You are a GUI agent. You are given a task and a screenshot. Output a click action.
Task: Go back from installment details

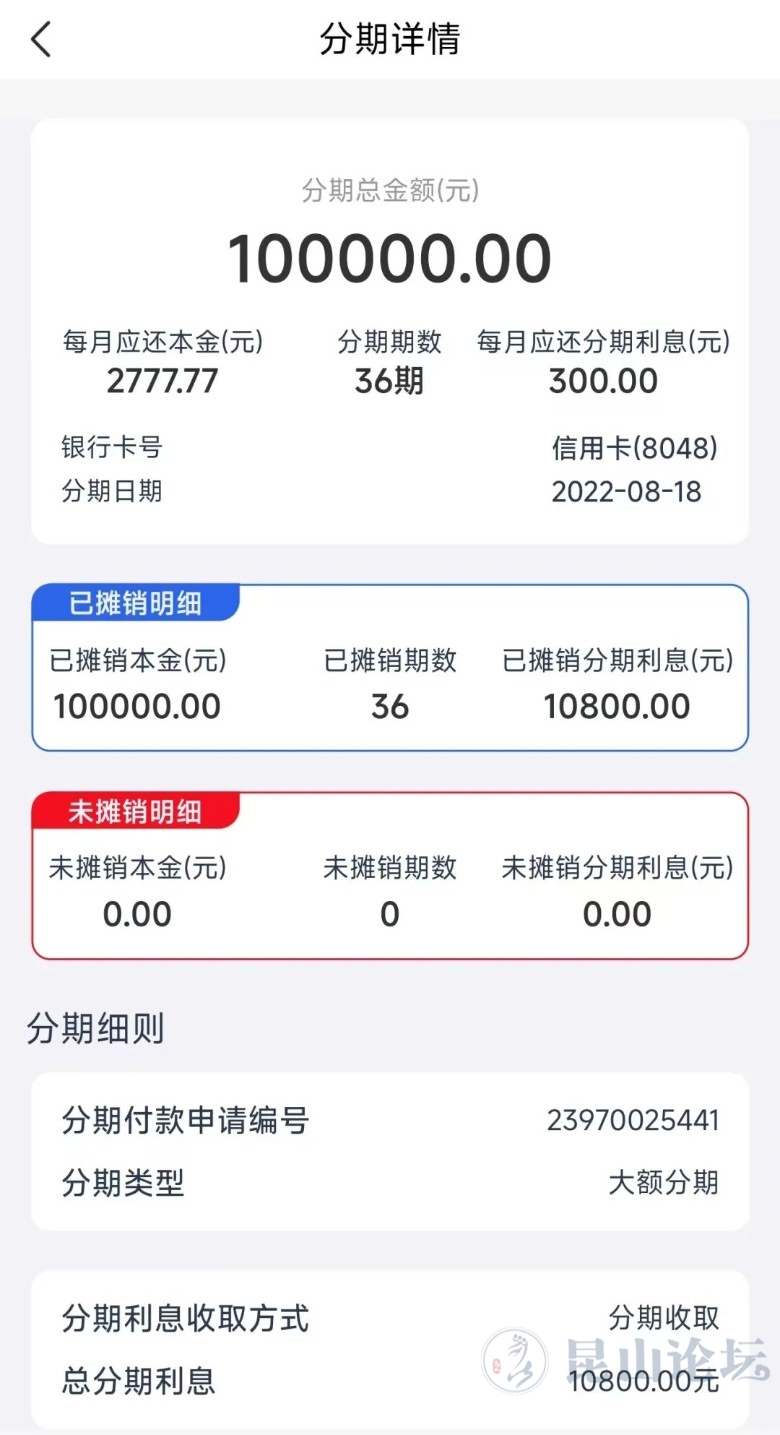(41, 40)
